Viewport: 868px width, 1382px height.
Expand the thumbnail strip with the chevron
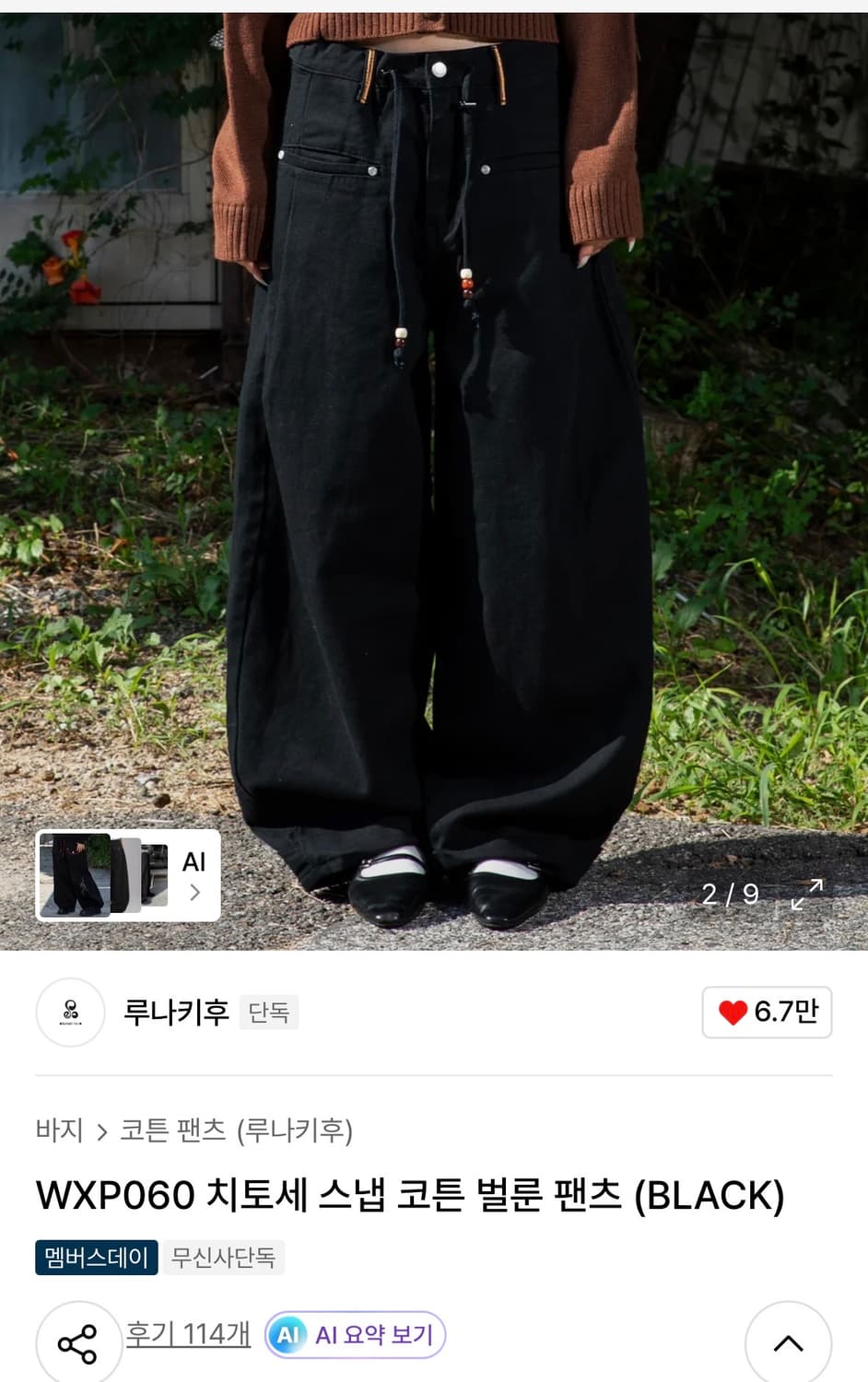(x=195, y=893)
